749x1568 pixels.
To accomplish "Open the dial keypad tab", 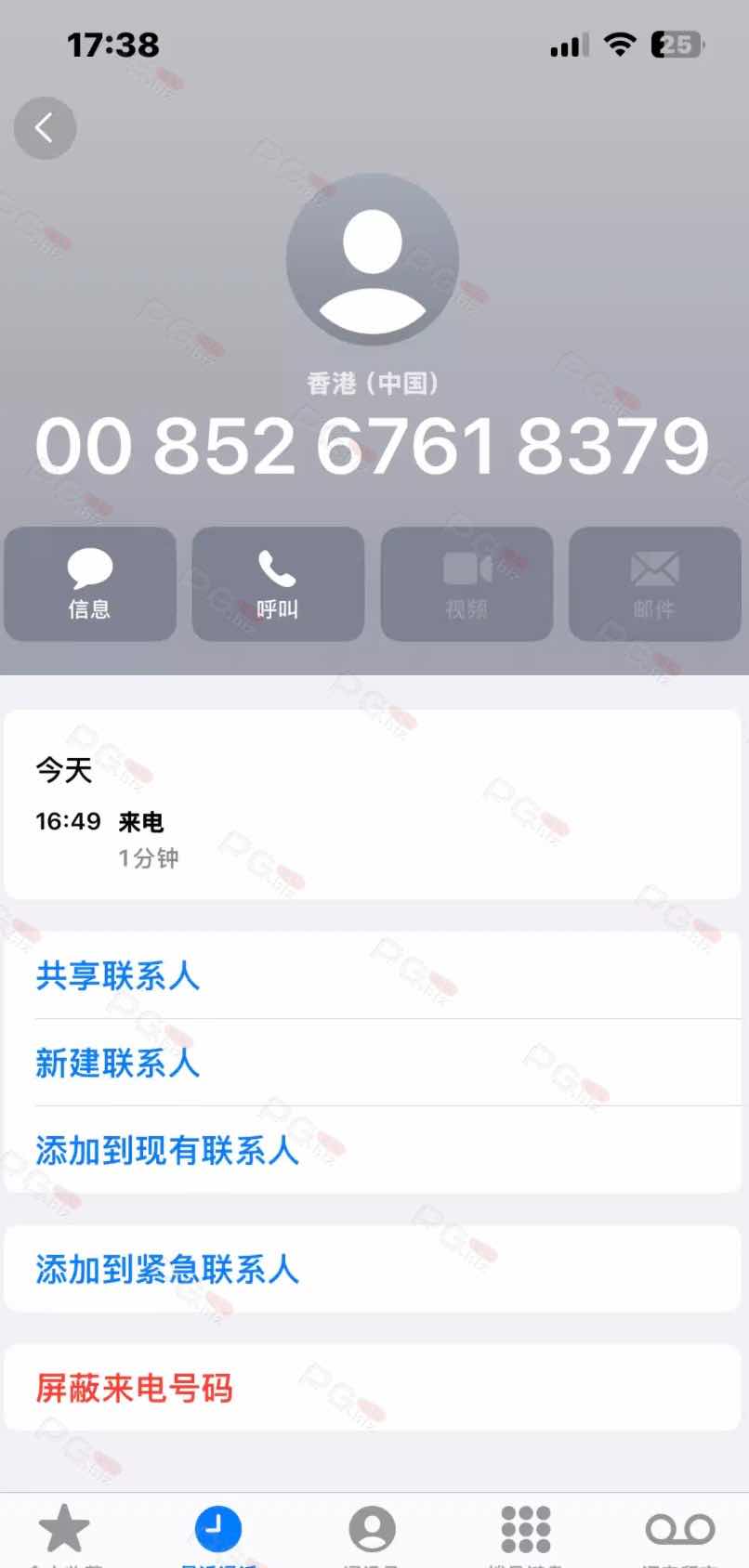I will coord(526,1530).
